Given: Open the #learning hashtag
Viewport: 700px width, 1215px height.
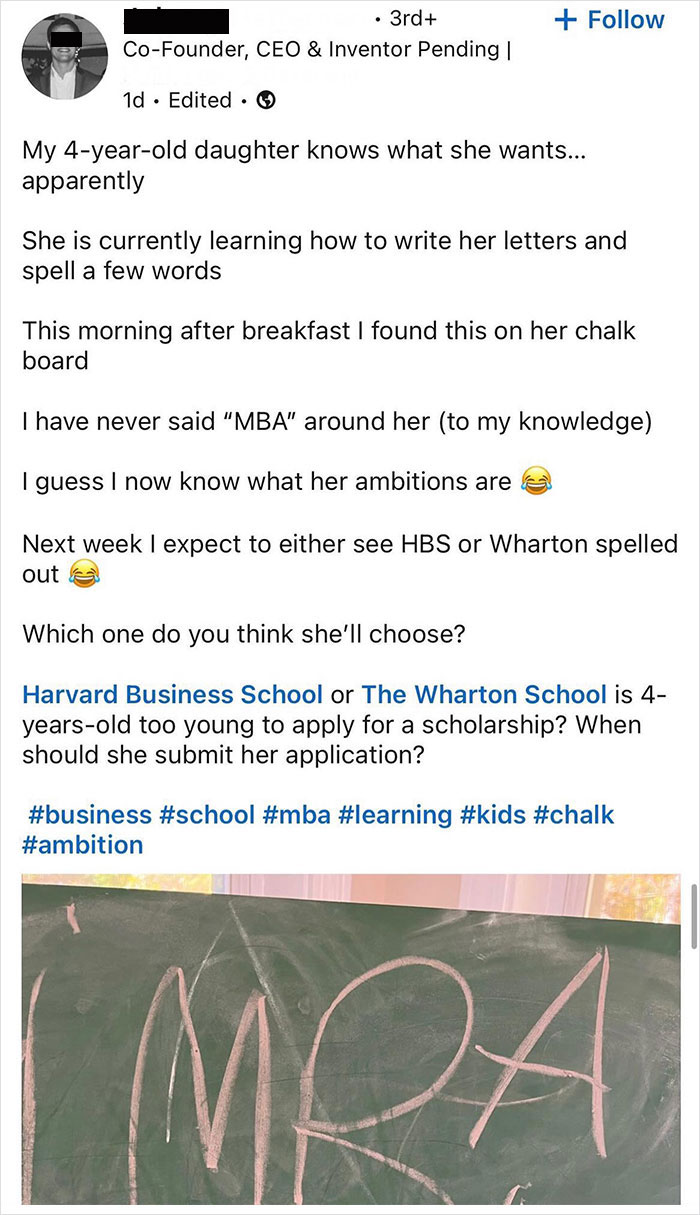Looking at the screenshot, I should (x=395, y=814).
